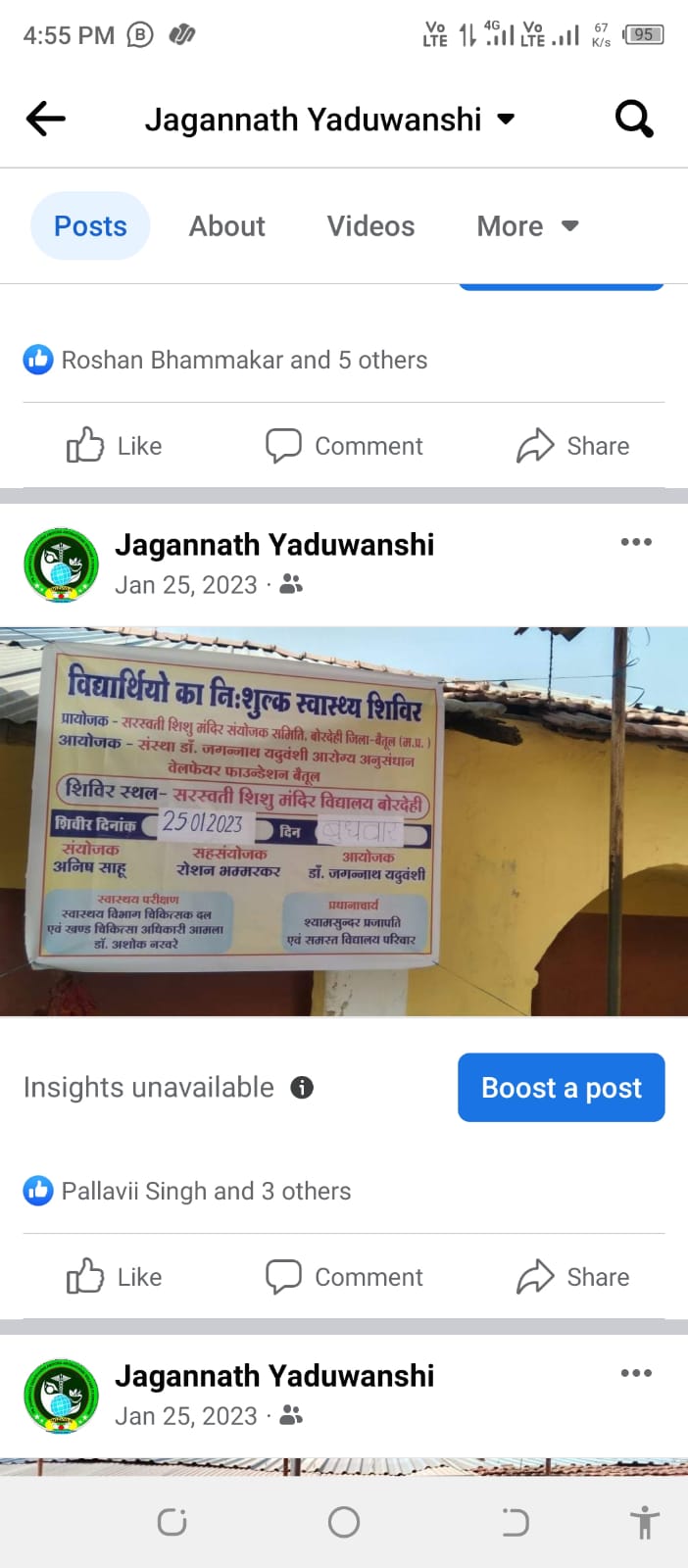Screen dimensions: 688x1568
Task: Tap the Boost a post button
Action: pyautogui.click(x=561, y=1088)
